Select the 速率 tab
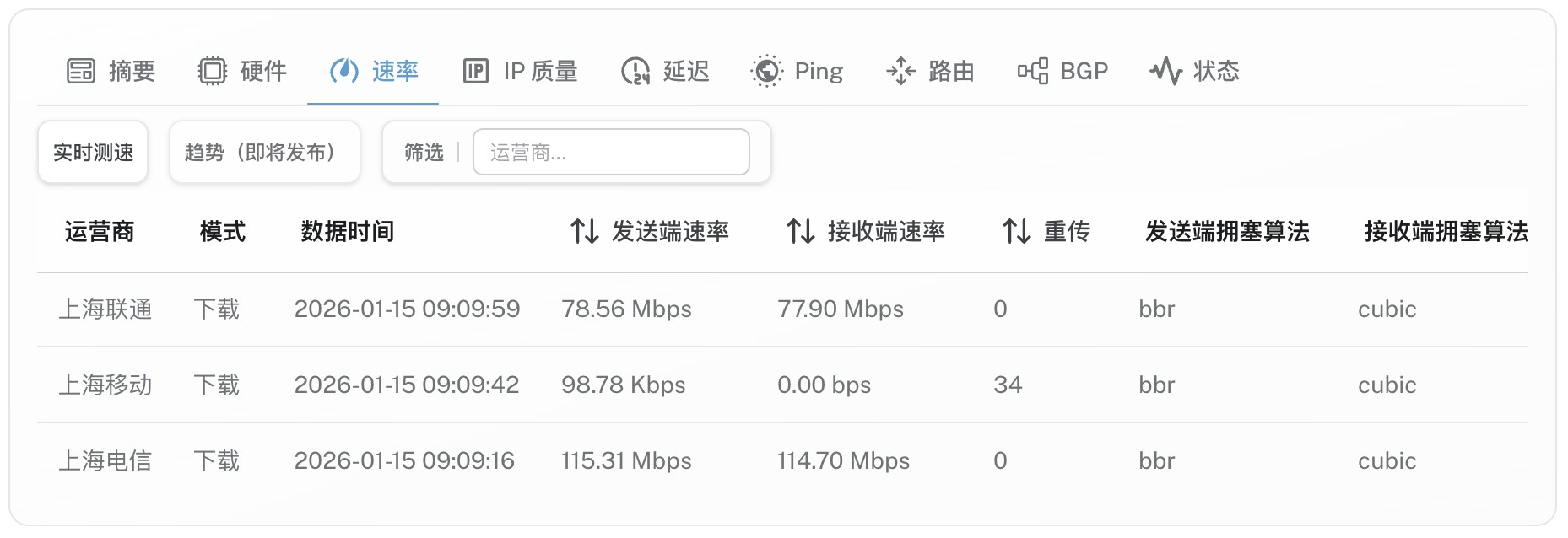 click(x=374, y=71)
